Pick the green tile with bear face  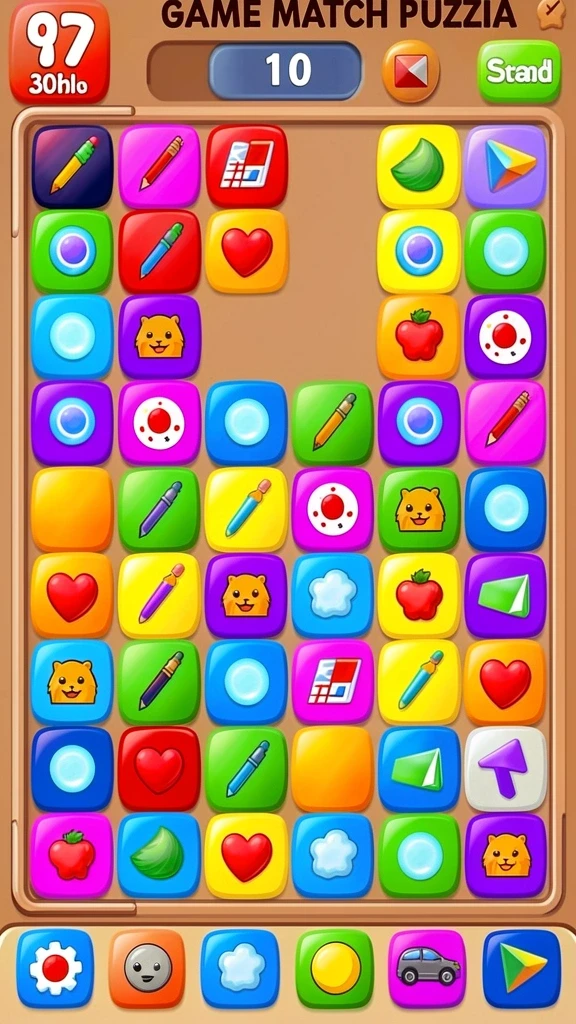[x=419, y=509]
